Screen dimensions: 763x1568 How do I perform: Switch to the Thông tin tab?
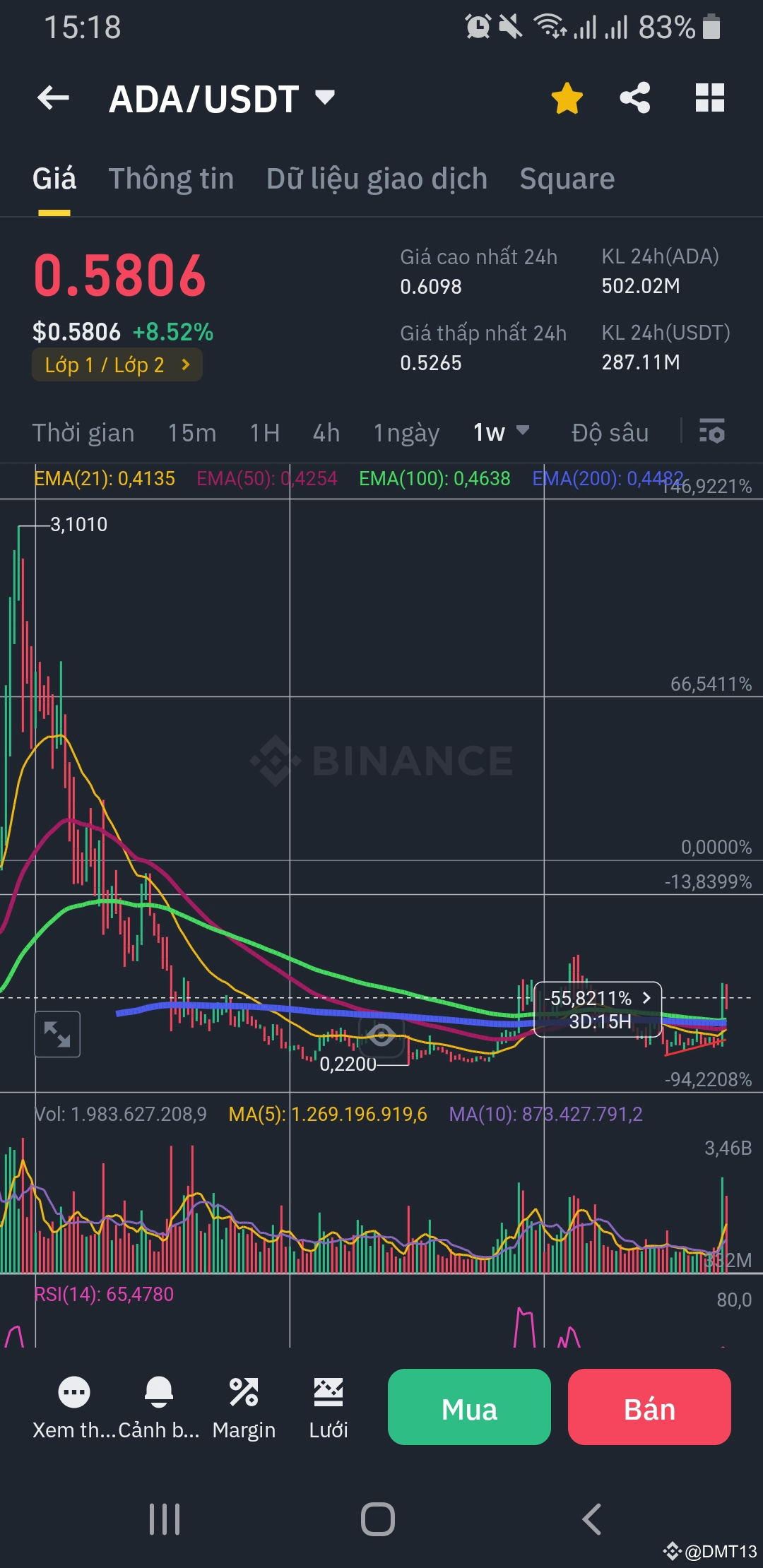[171, 178]
